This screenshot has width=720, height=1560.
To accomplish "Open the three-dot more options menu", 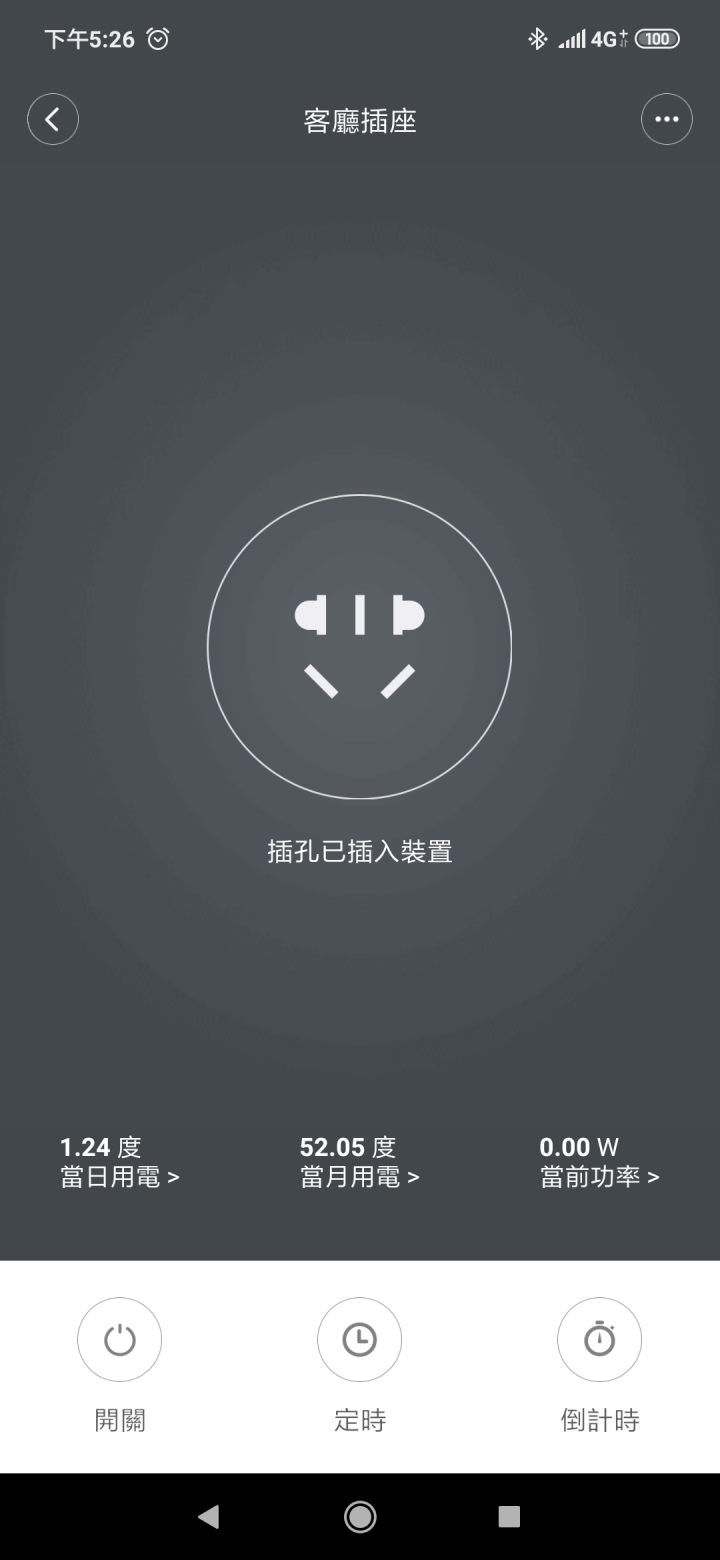I will pyautogui.click(x=667, y=119).
